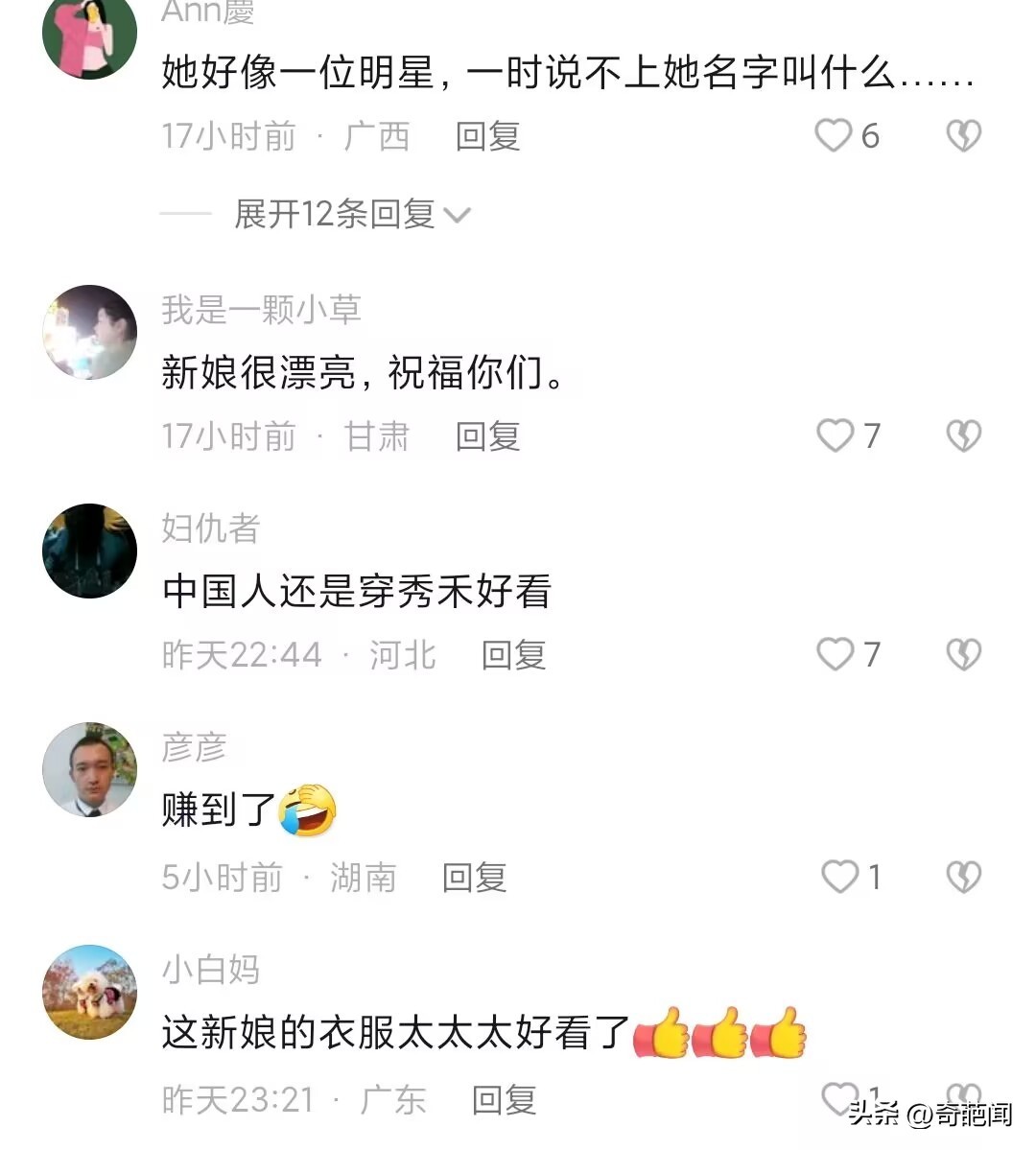Like 彦彦's comment 赚到了

click(x=839, y=876)
